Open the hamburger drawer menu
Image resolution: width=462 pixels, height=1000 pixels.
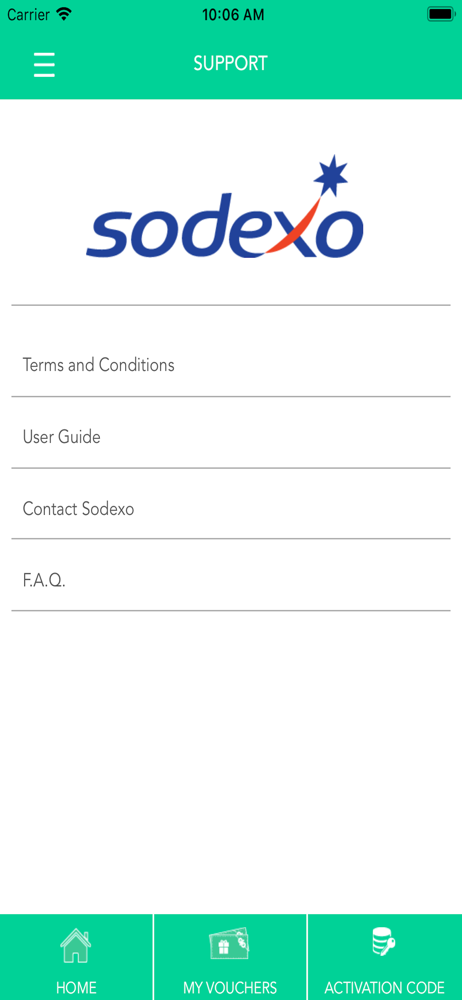click(x=44, y=65)
